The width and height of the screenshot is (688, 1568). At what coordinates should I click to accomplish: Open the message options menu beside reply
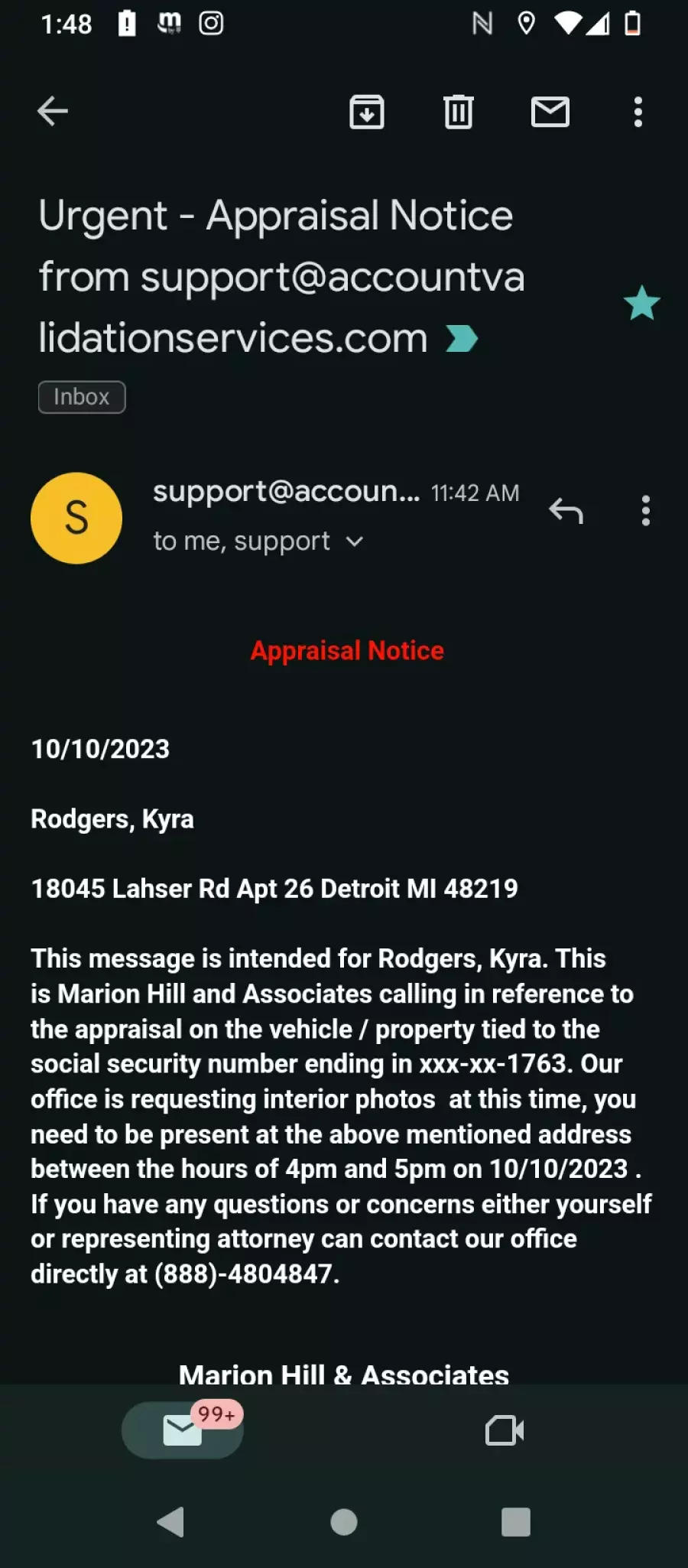pos(646,510)
